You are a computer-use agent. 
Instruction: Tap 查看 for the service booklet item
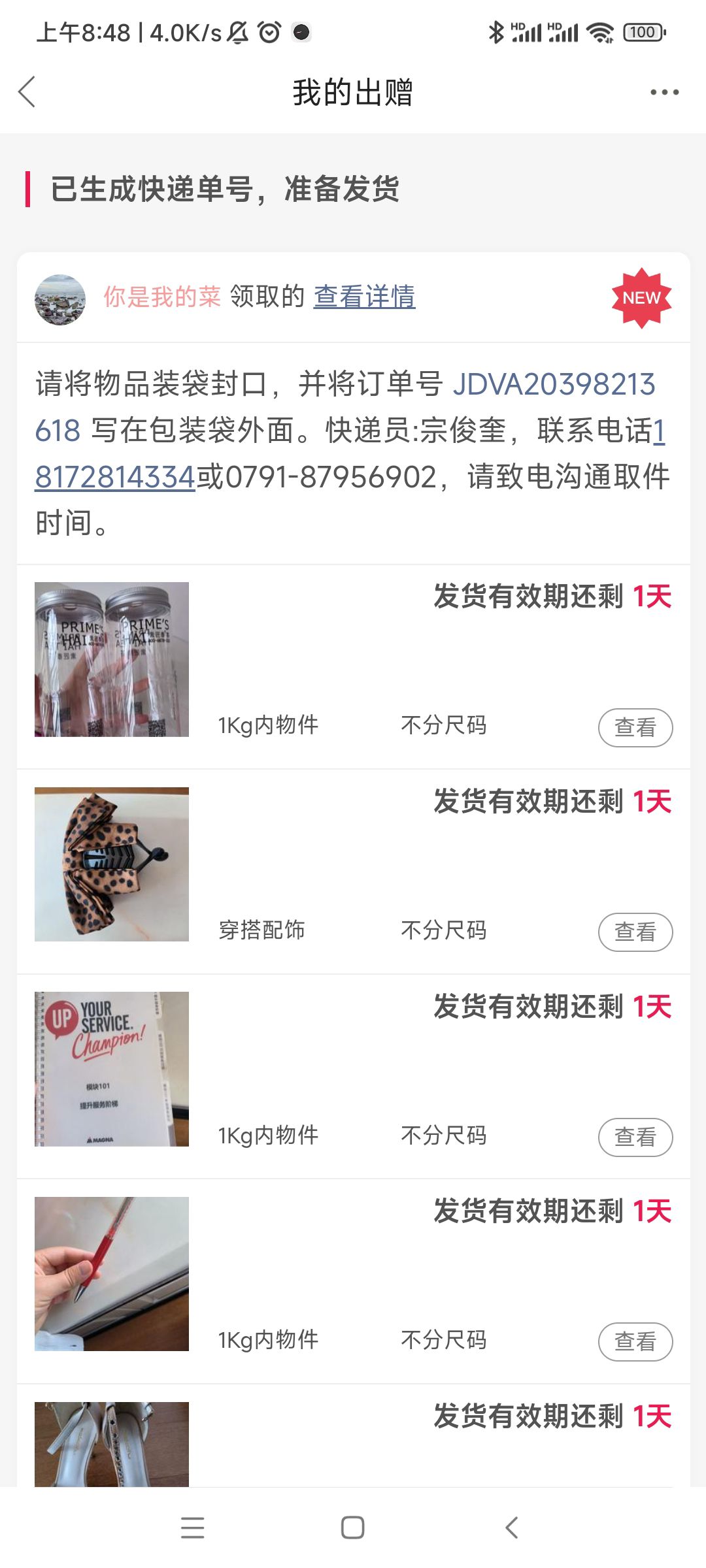[635, 1137]
